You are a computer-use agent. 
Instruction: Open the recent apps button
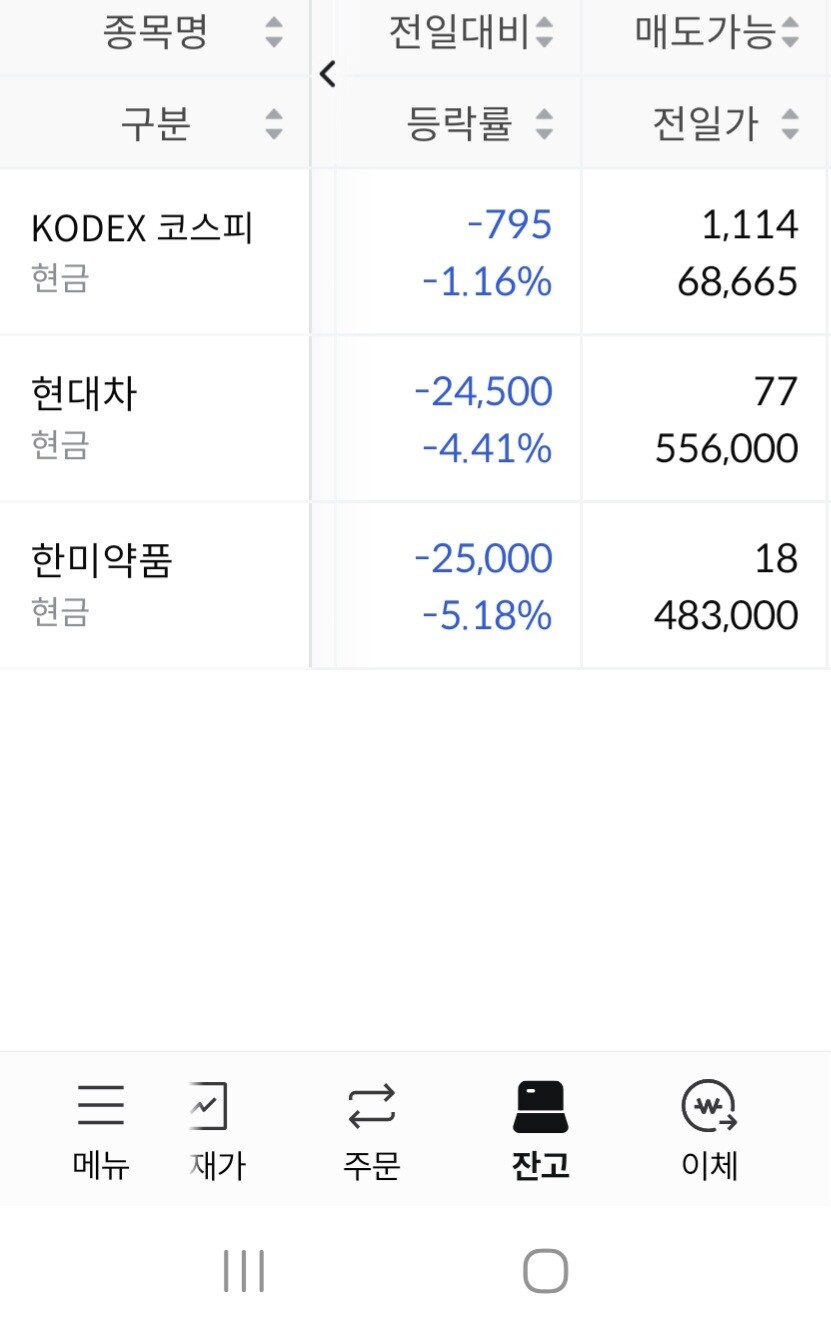[244, 1271]
